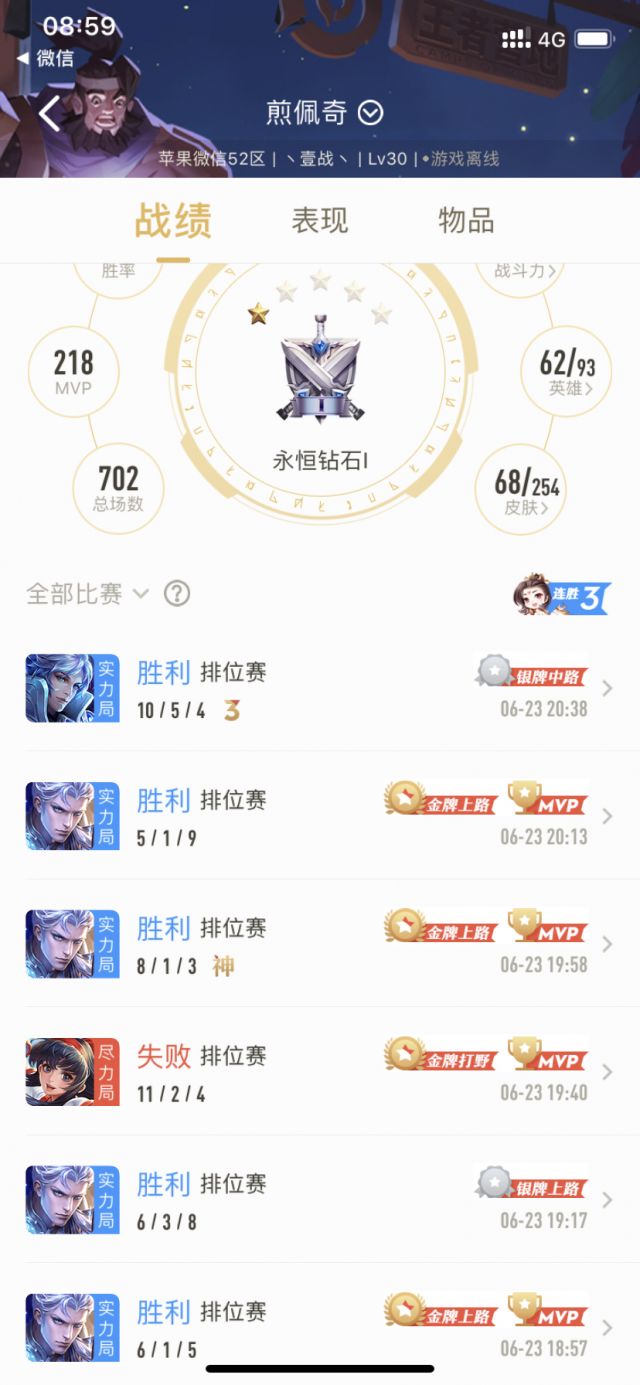Open the 8/1/3 win at 06-23 19:58
The height and width of the screenshot is (1385, 640).
click(320, 944)
